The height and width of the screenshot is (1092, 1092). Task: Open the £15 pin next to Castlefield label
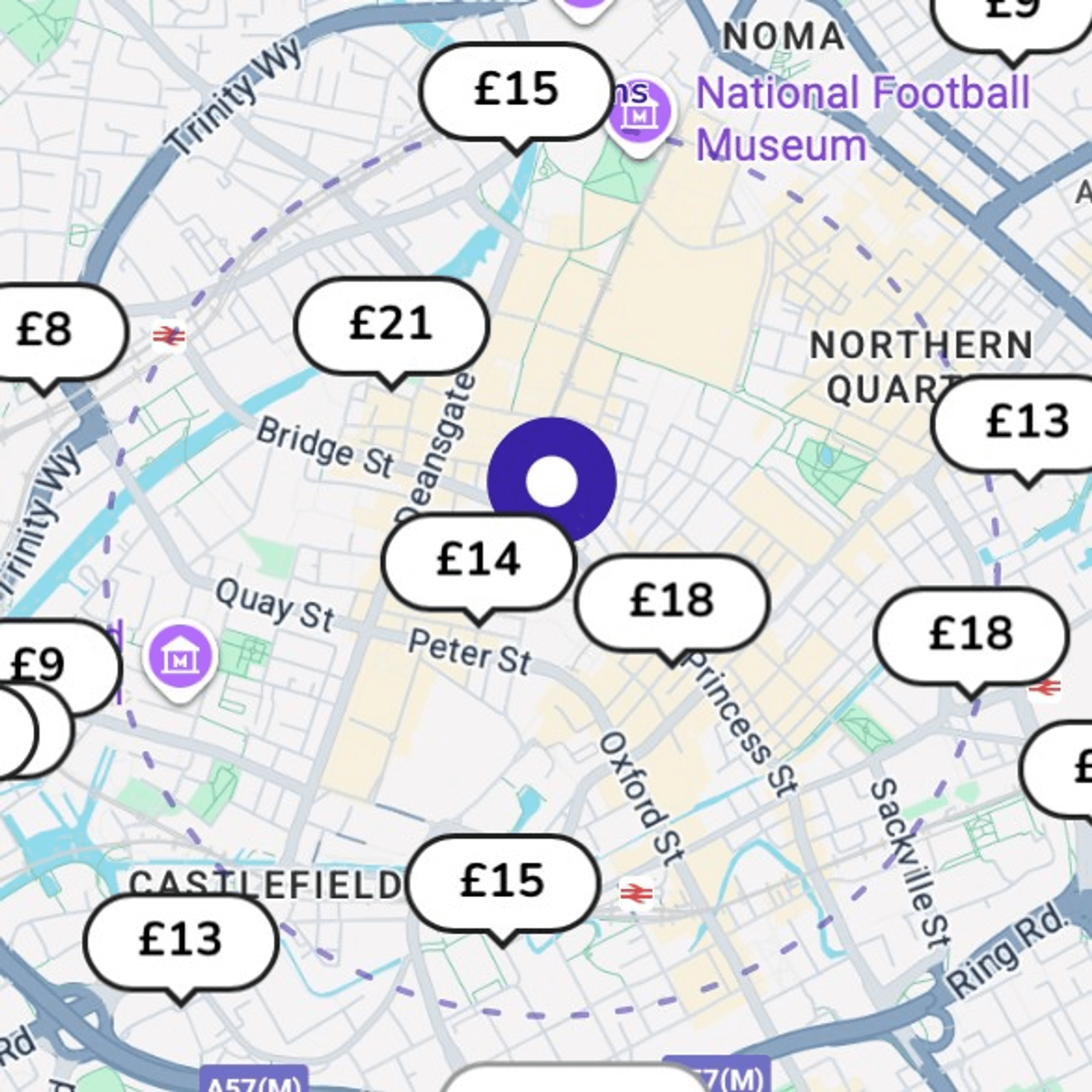click(x=502, y=882)
